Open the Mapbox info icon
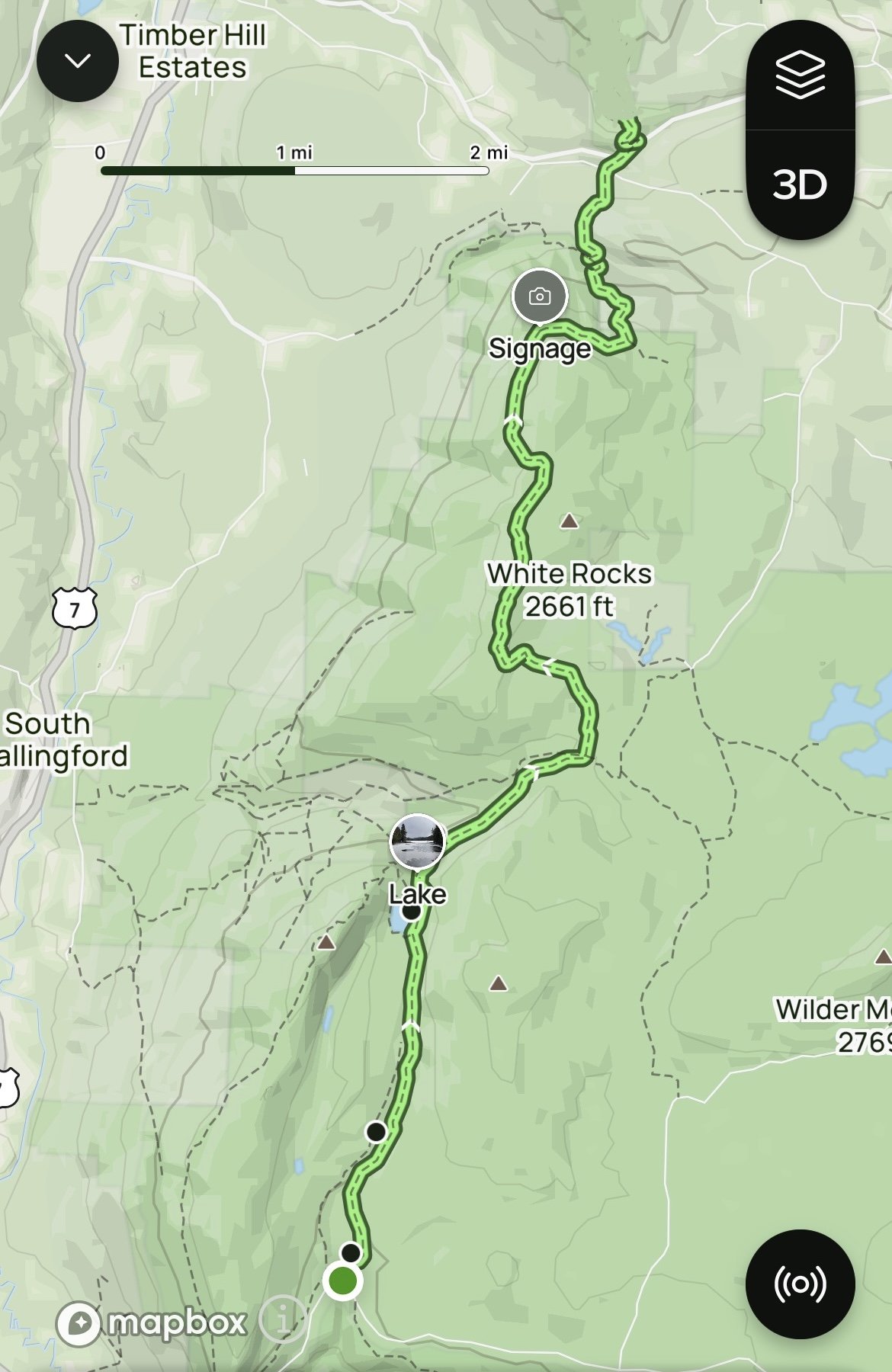Screen dimensions: 892x1372 283,1317
